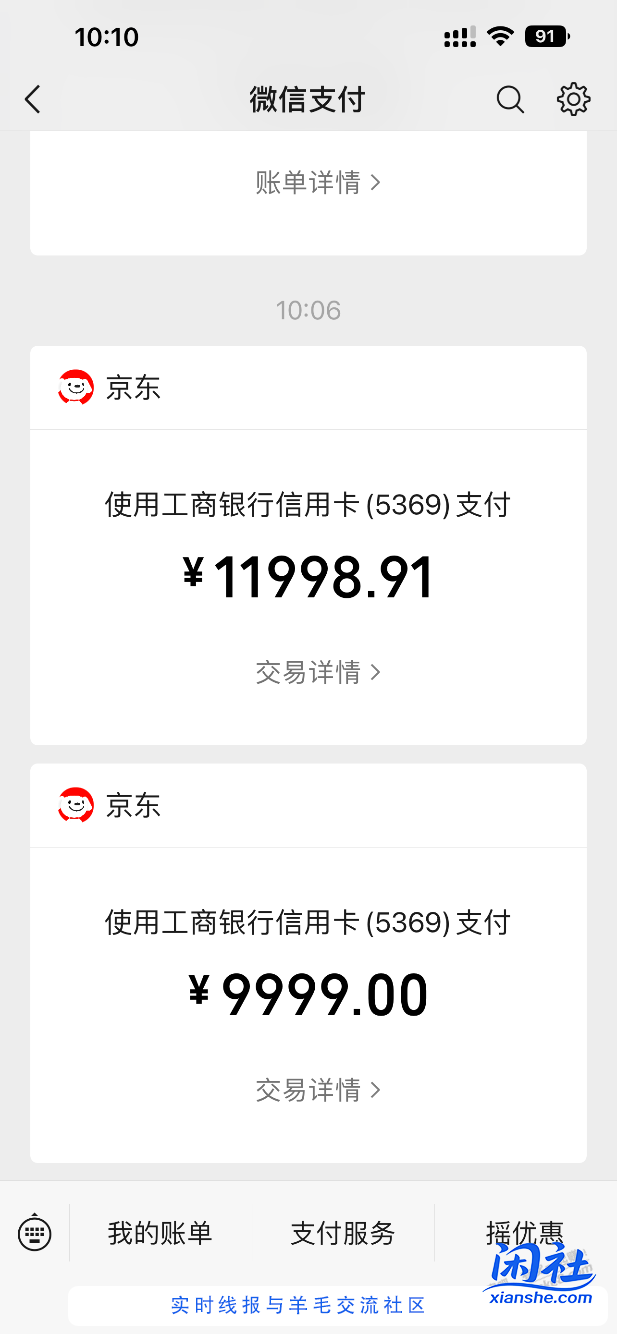Viewport: 617px width, 1334px height.
Task: Open 账单详情 on the top card
Action: tap(318, 183)
